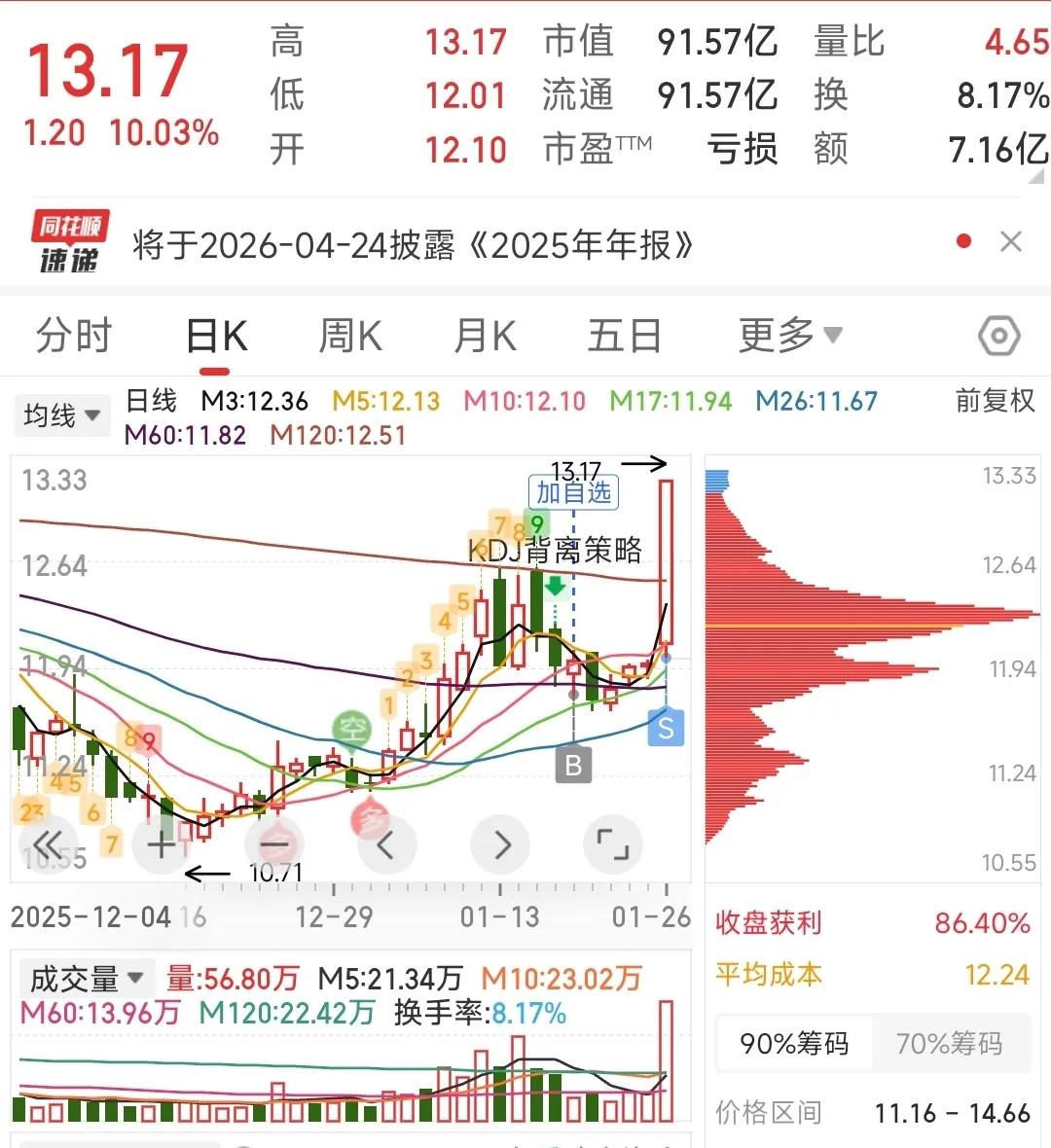Open the 月K chart tab

click(x=486, y=336)
